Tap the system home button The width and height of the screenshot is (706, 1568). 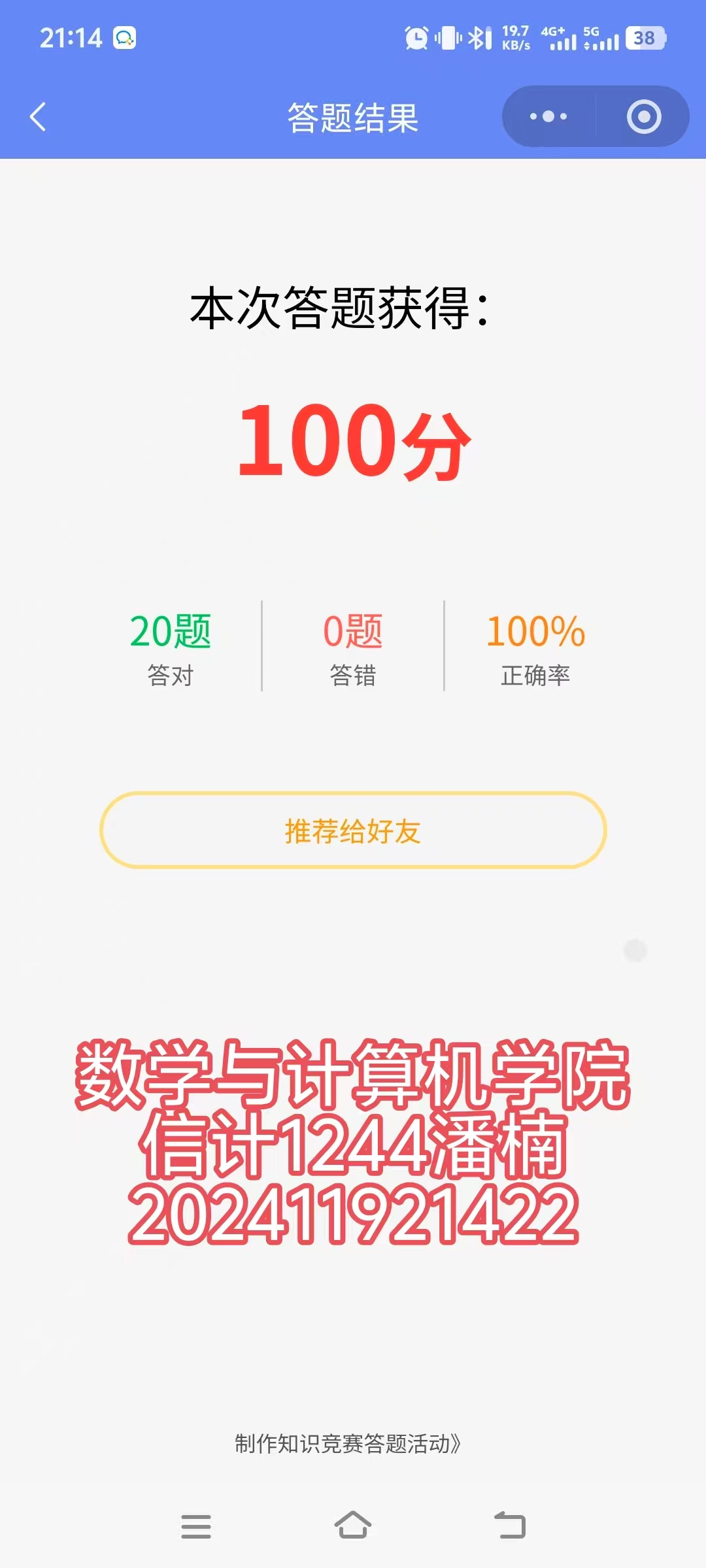[353, 1526]
